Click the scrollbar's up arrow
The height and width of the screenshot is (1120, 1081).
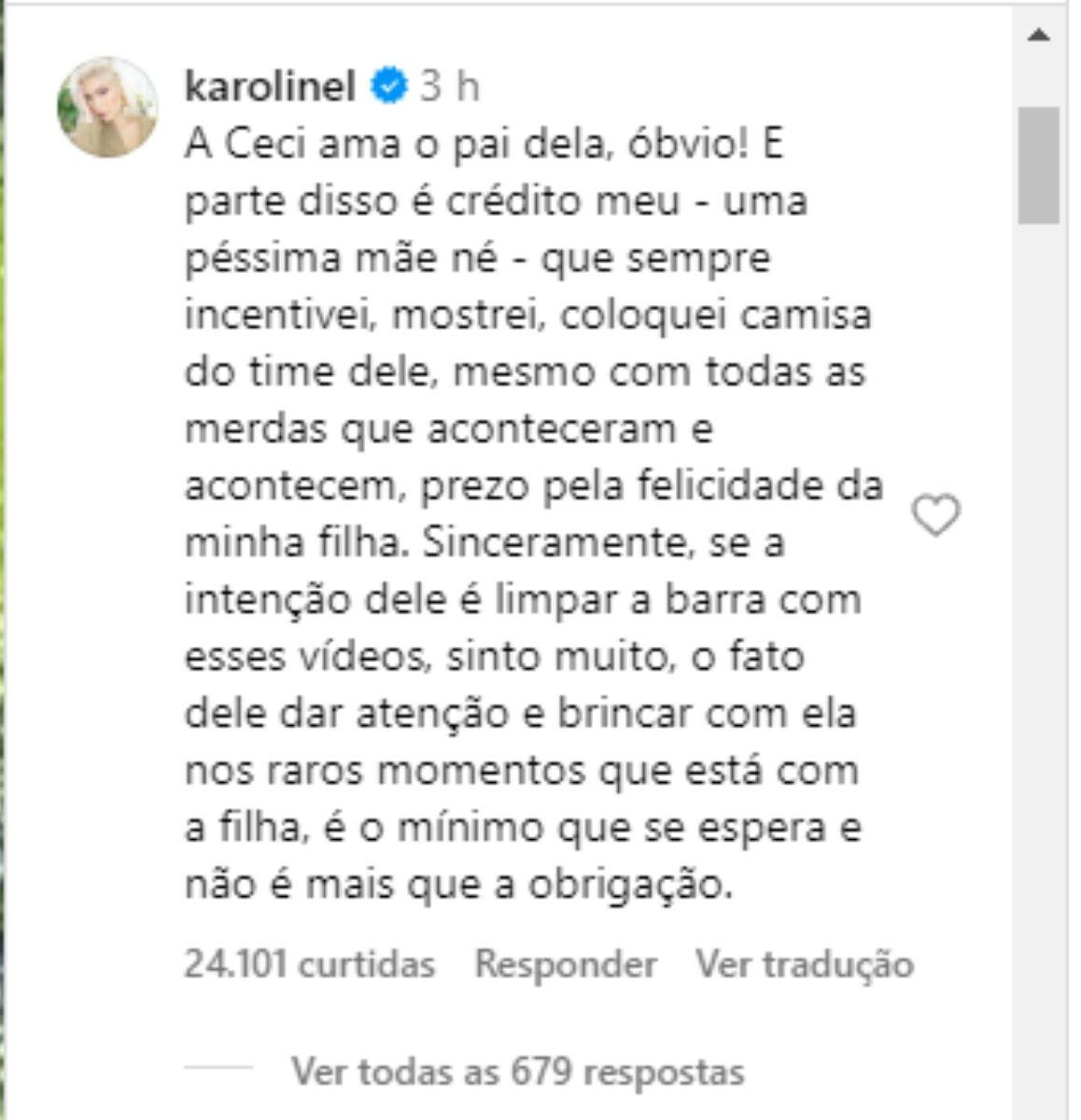point(1038,36)
